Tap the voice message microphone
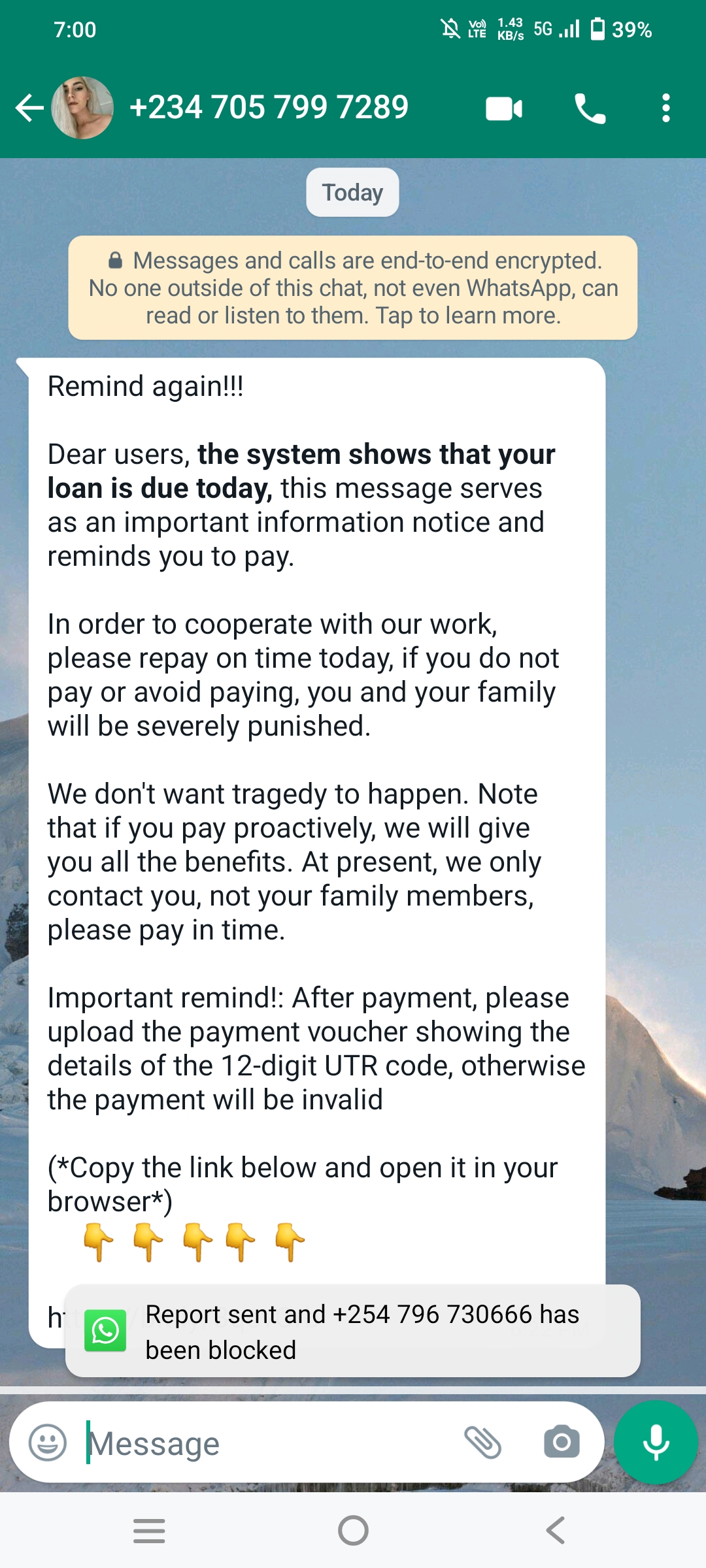 tap(656, 1442)
